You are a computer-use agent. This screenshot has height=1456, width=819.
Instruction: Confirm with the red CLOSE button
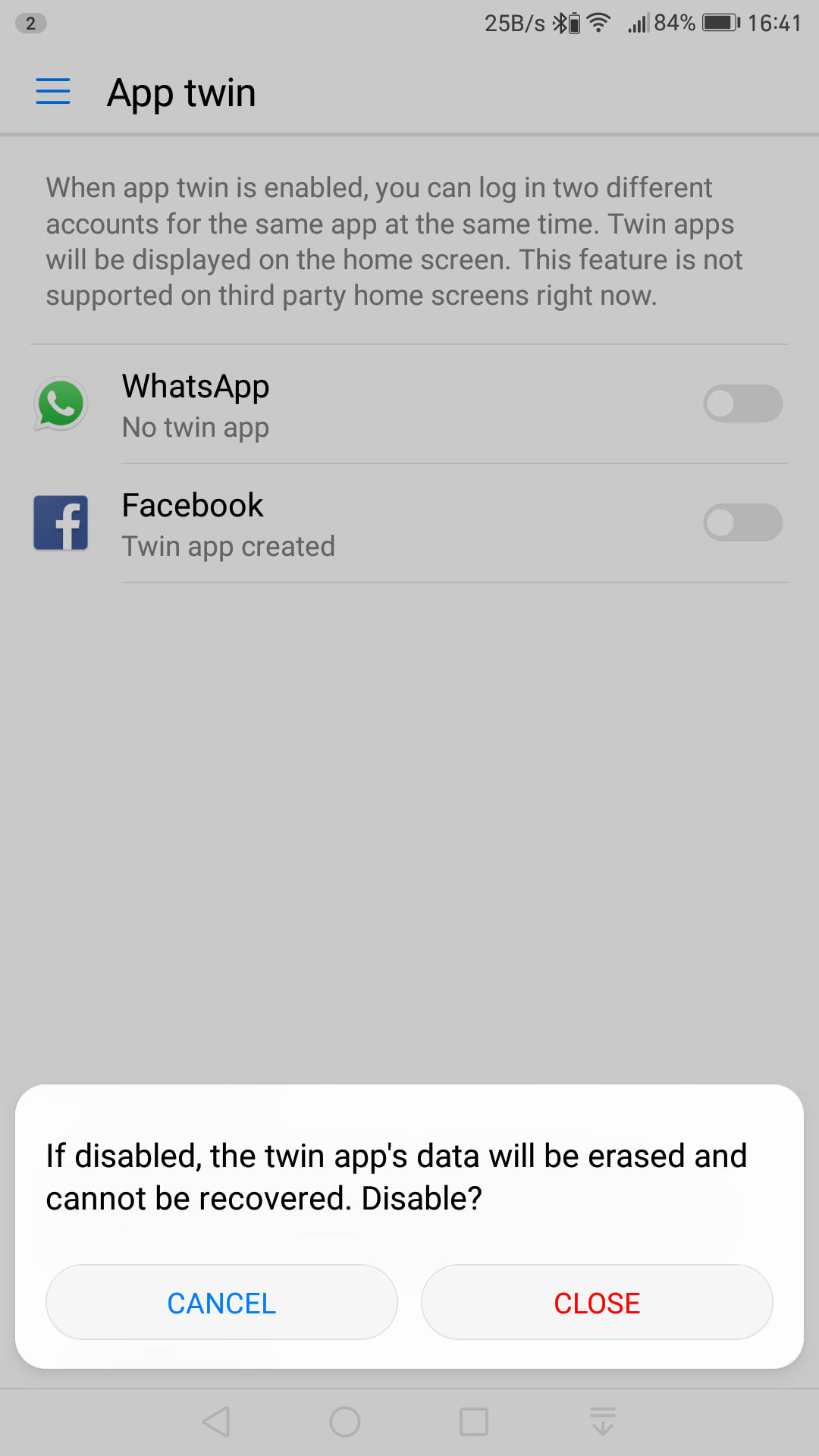(597, 1302)
